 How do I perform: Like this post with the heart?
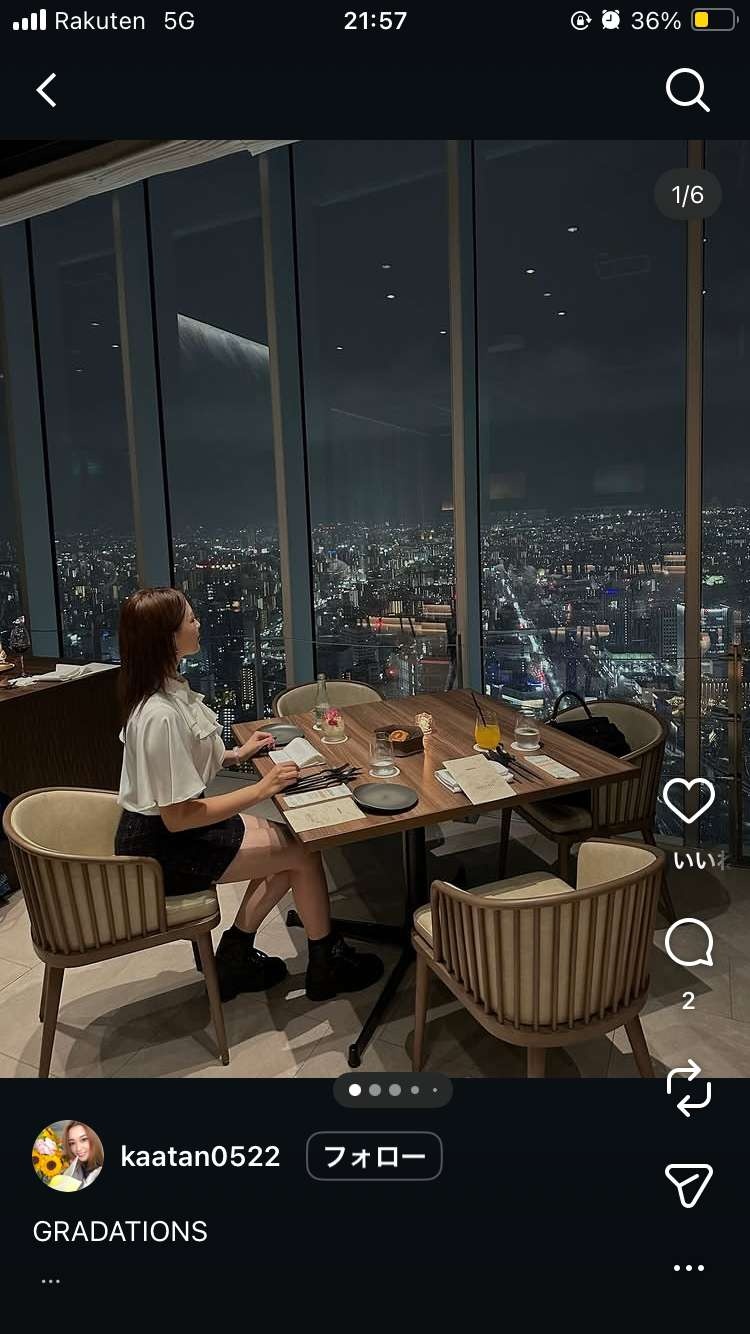point(689,800)
